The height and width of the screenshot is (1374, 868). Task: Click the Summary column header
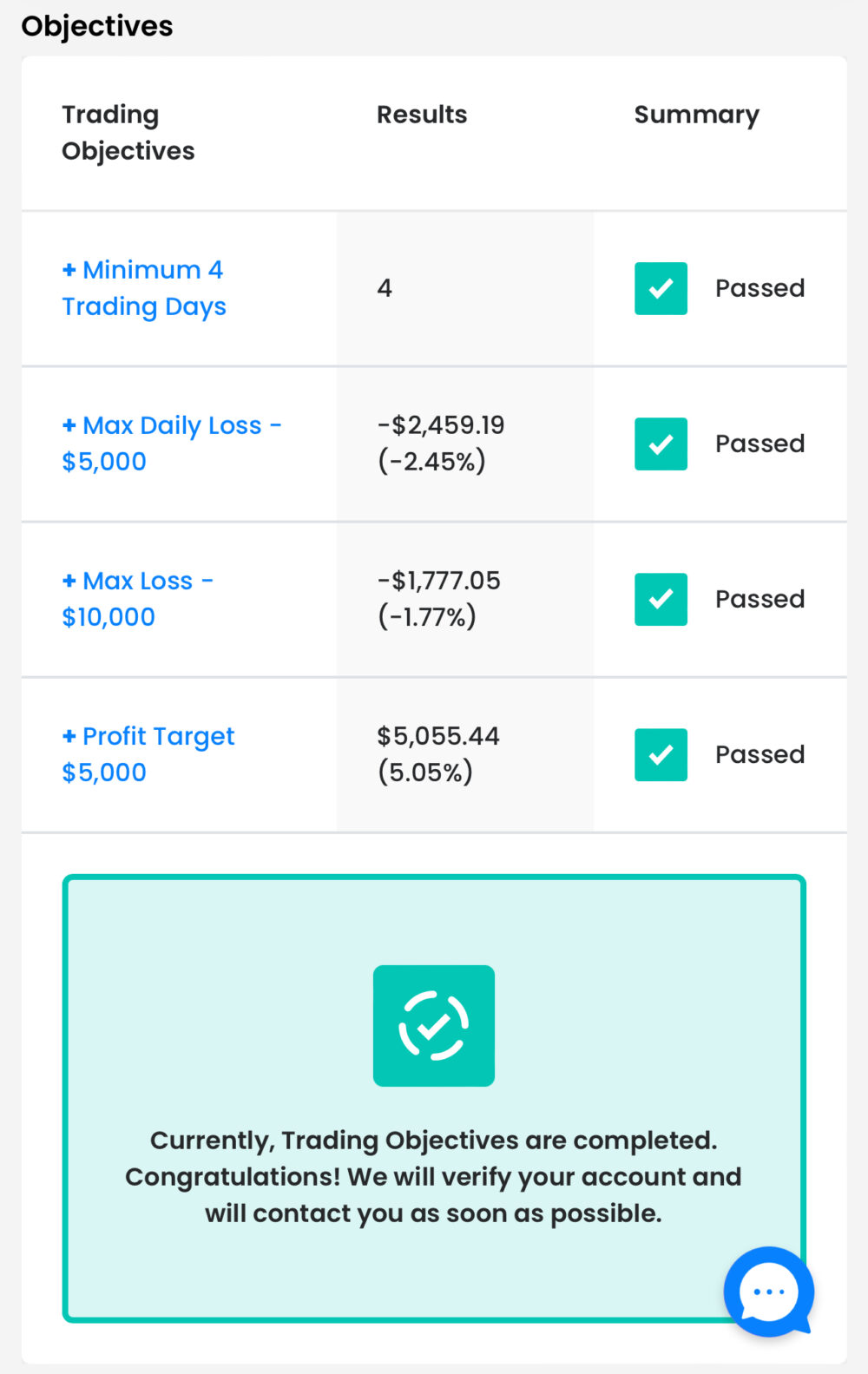[x=697, y=114]
